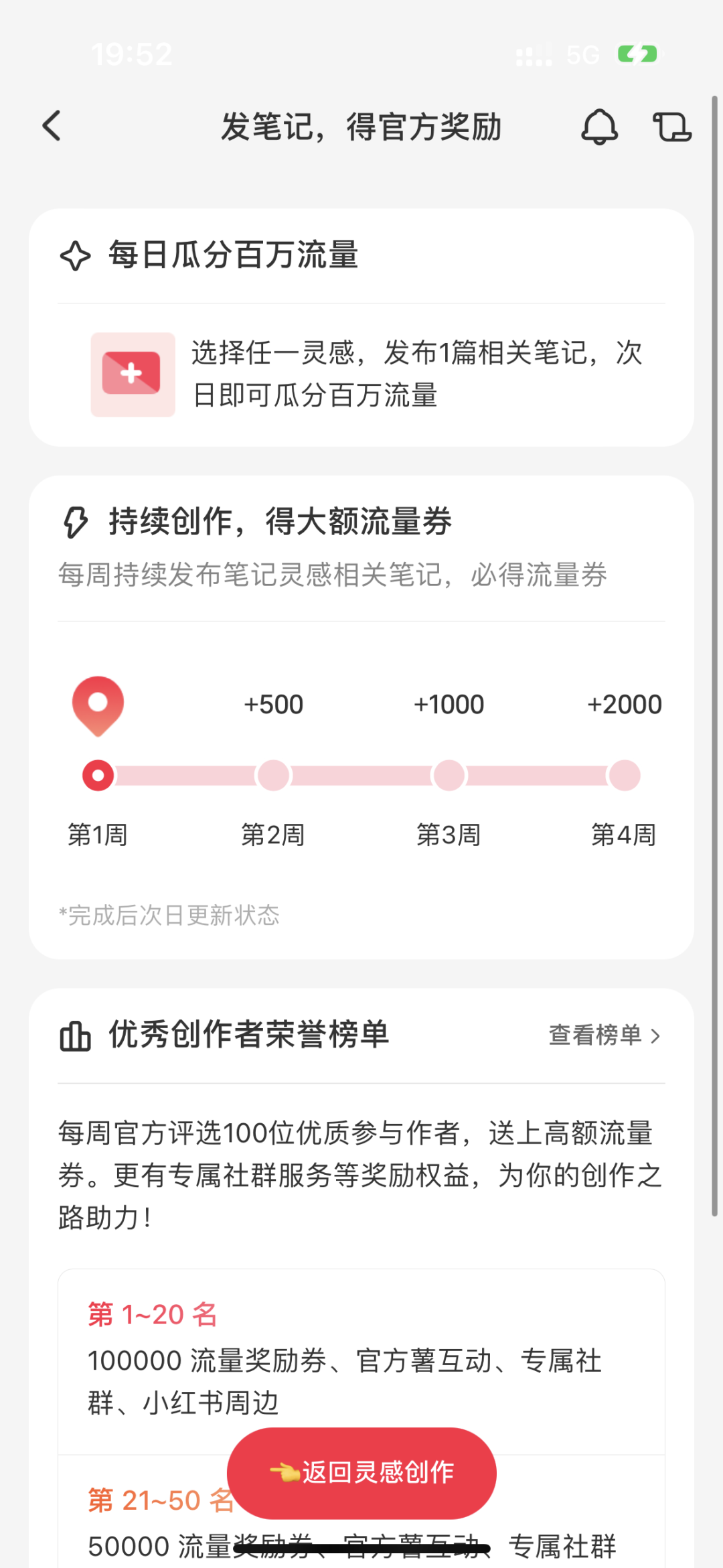Image resolution: width=723 pixels, height=1568 pixels.
Task: Tap the 返回灵感创作 button
Action: pos(361,1472)
